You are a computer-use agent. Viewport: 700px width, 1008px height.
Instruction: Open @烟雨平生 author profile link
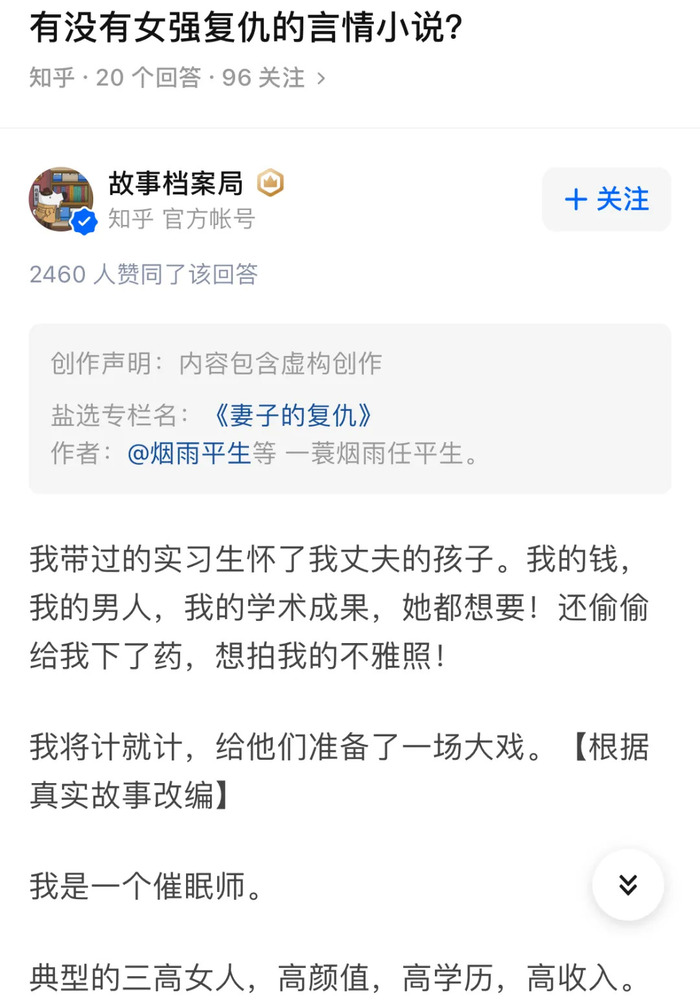pyautogui.click(x=188, y=453)
